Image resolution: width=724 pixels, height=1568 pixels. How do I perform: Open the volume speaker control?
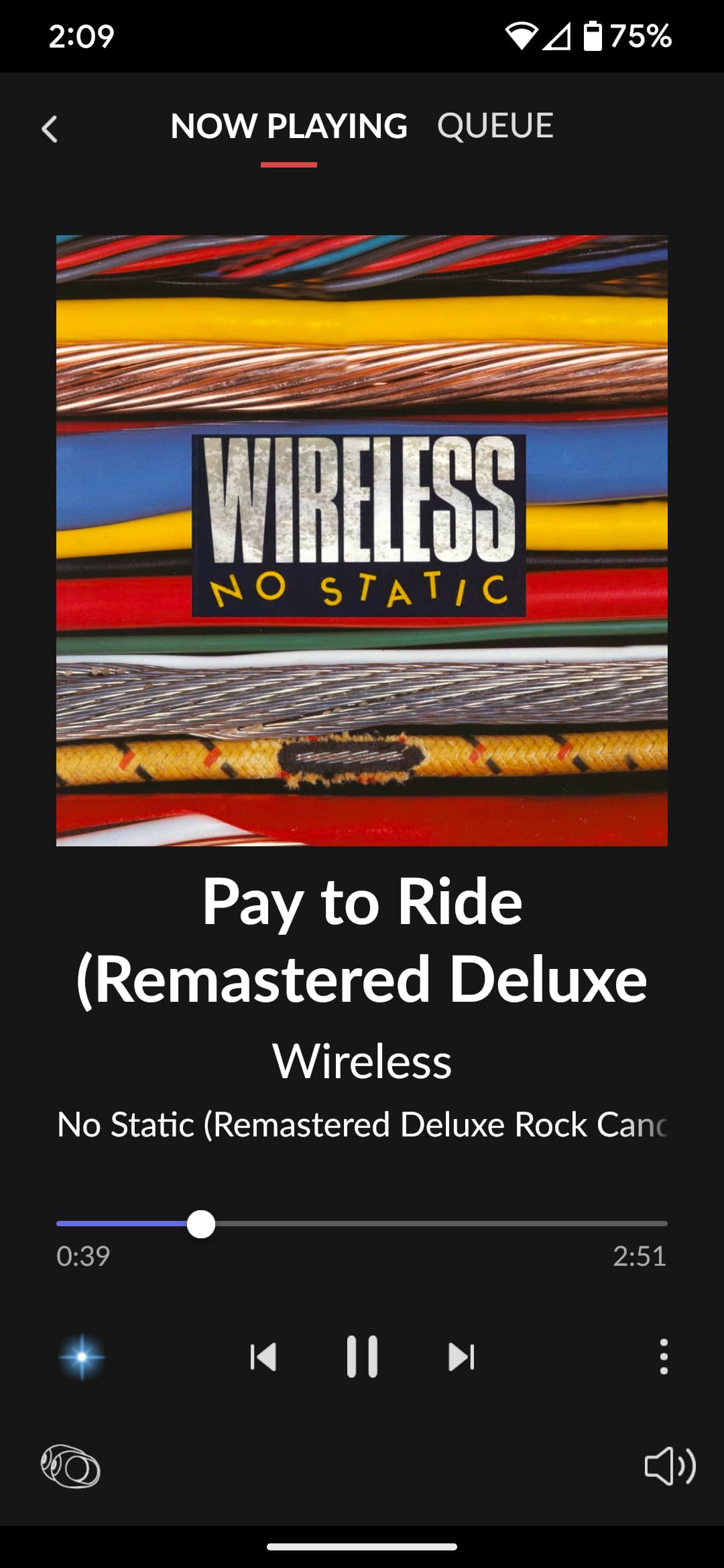tap(670, 1466)
